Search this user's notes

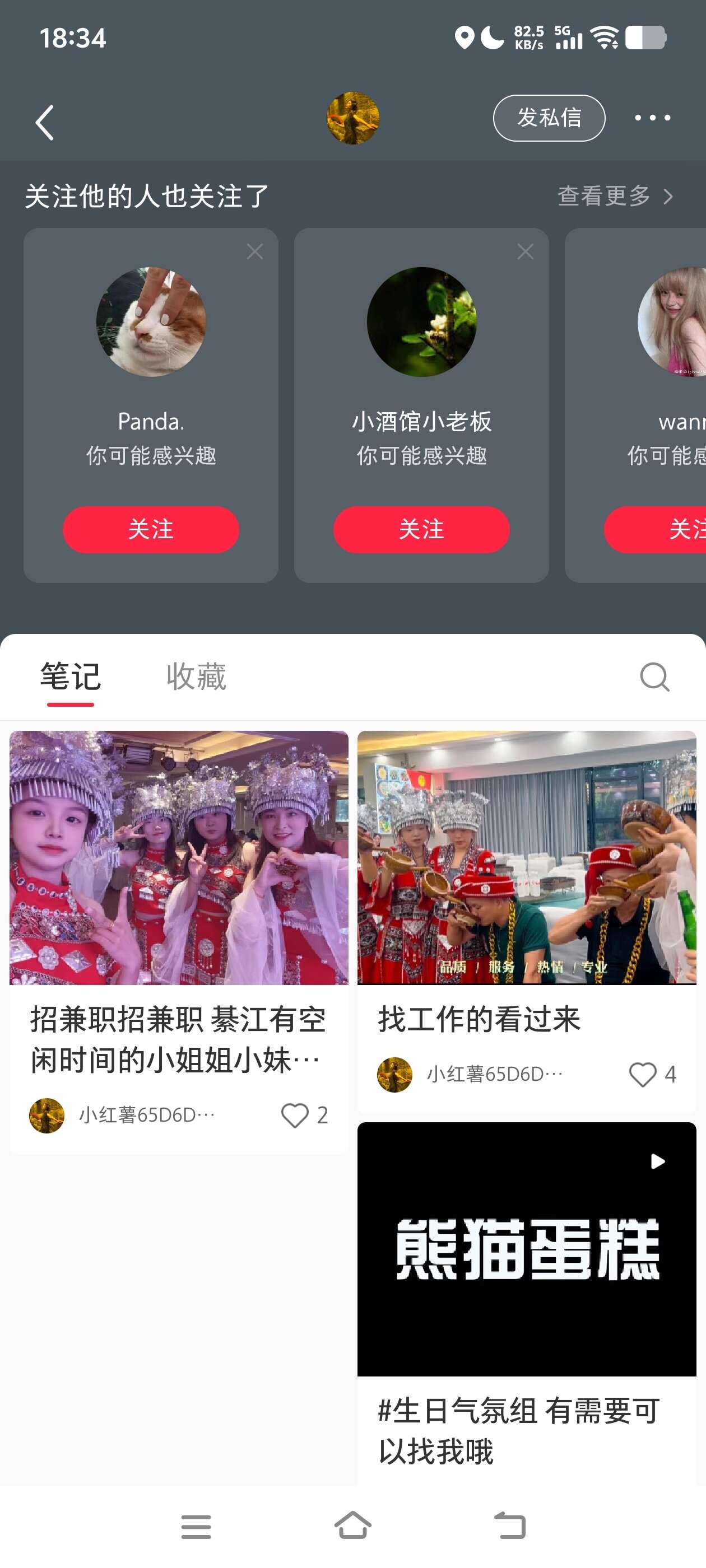(x=654, y=677)
